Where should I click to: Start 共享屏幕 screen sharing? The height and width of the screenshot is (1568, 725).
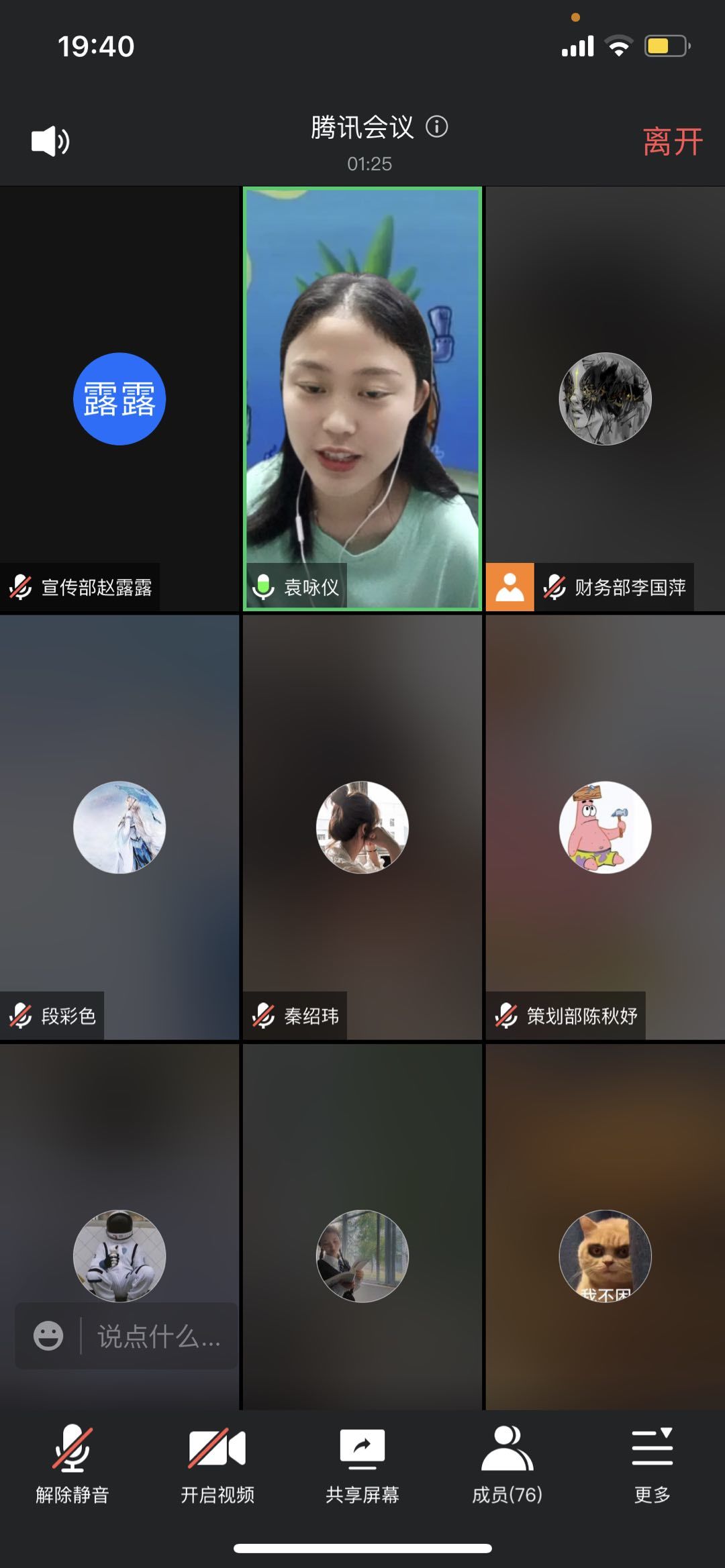[x=362, y=1463]
